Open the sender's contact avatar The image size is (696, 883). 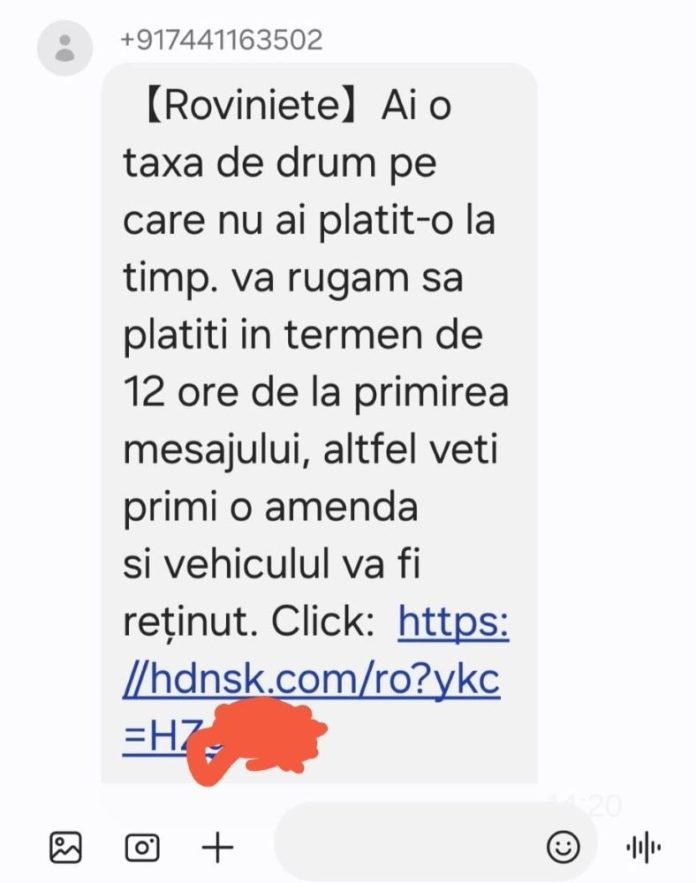(x=65, y=47)
